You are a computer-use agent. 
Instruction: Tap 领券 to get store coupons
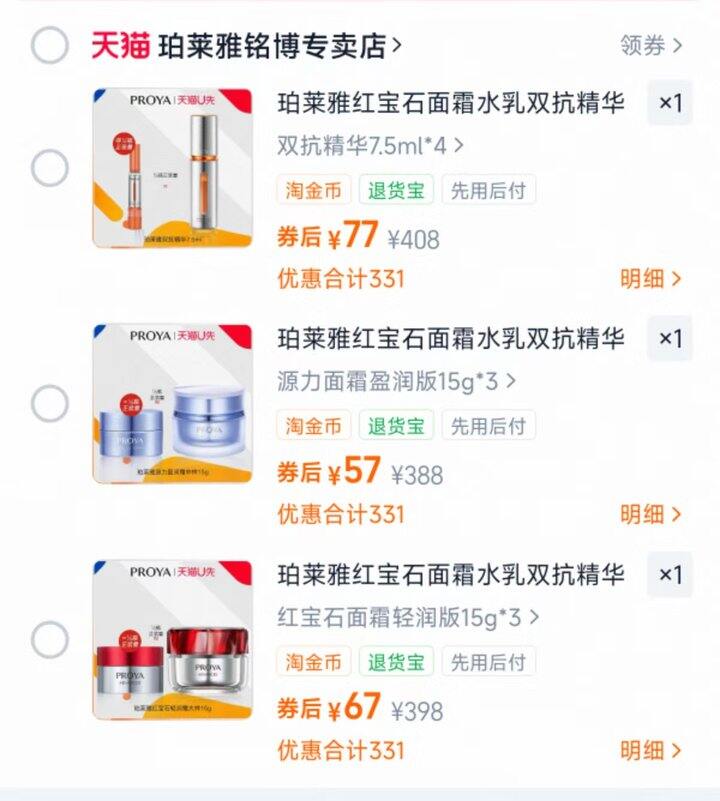[651, 45]
